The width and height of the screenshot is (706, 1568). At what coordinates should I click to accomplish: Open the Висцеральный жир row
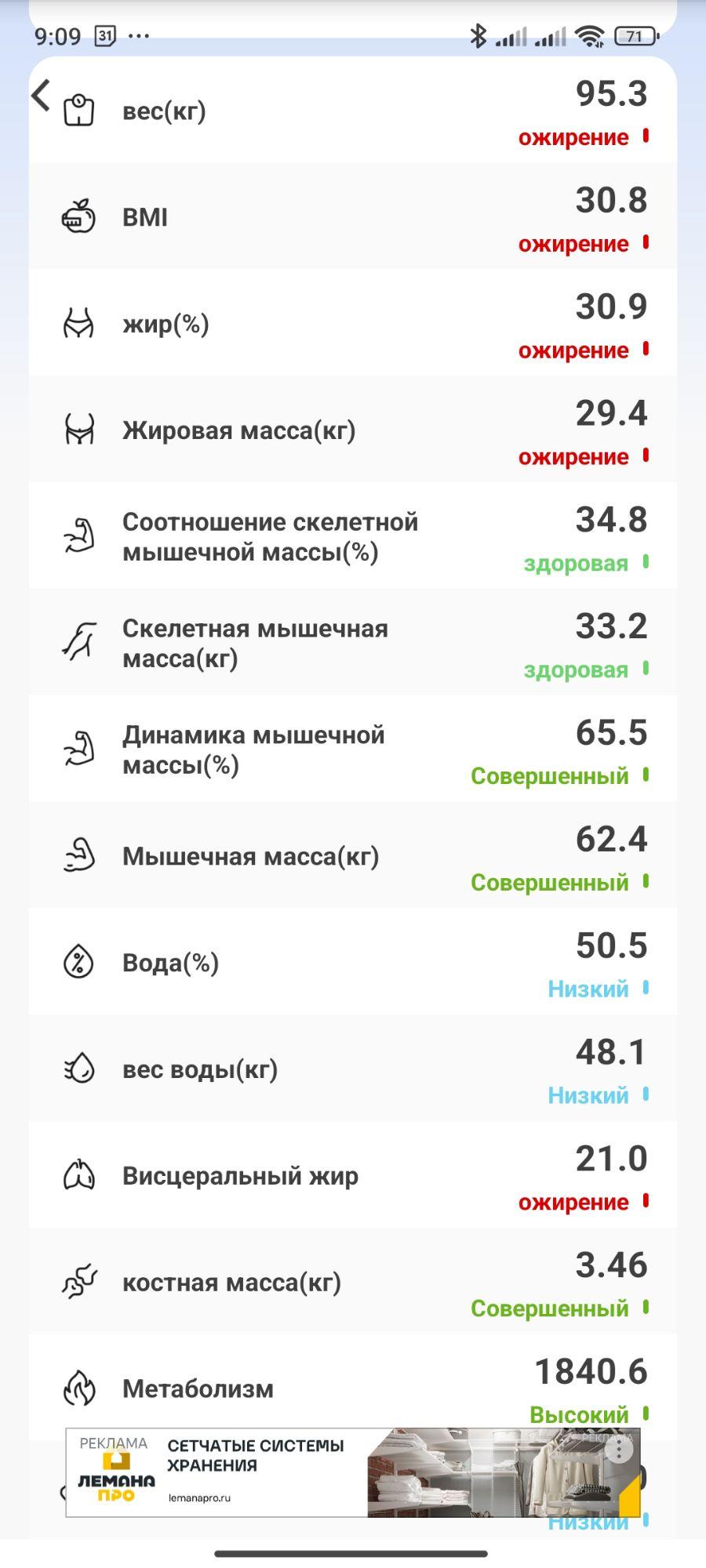[353, 1175]
